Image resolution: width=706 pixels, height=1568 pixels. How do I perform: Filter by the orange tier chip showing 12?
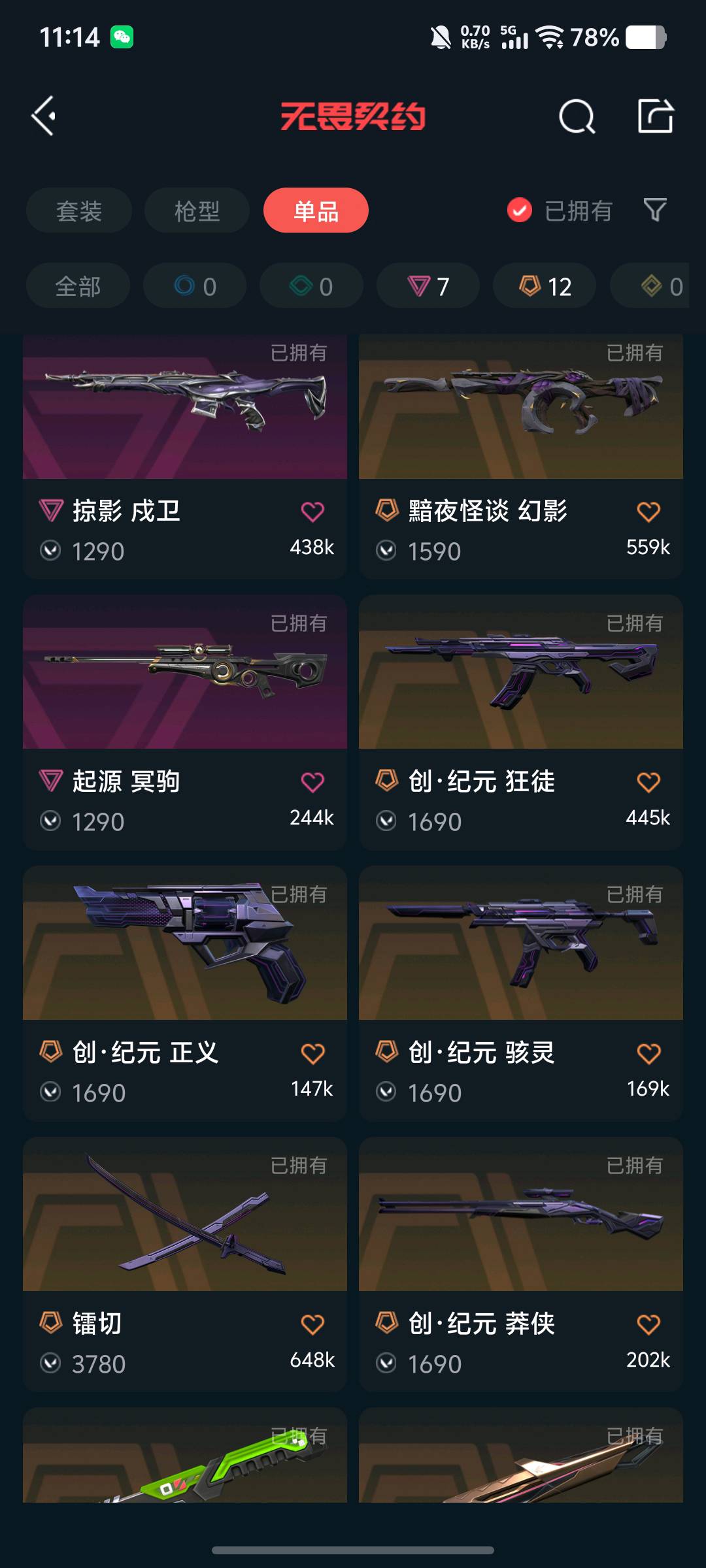point(545,286)
